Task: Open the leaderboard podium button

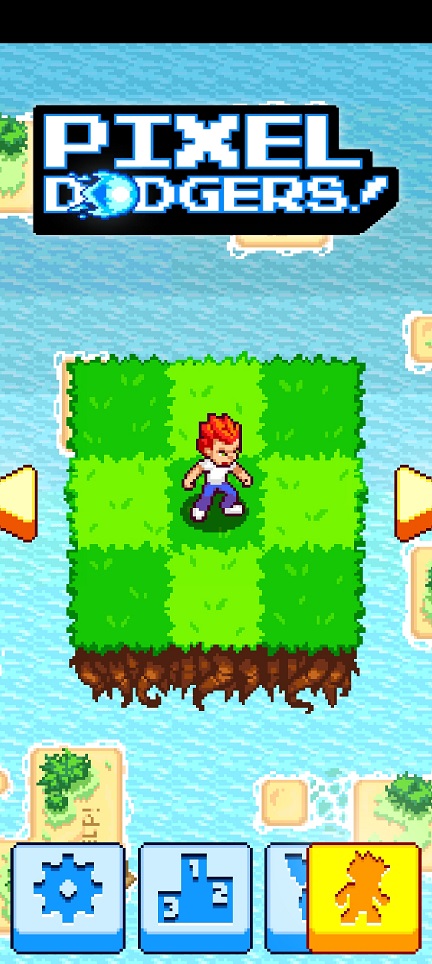Action: 195,897
